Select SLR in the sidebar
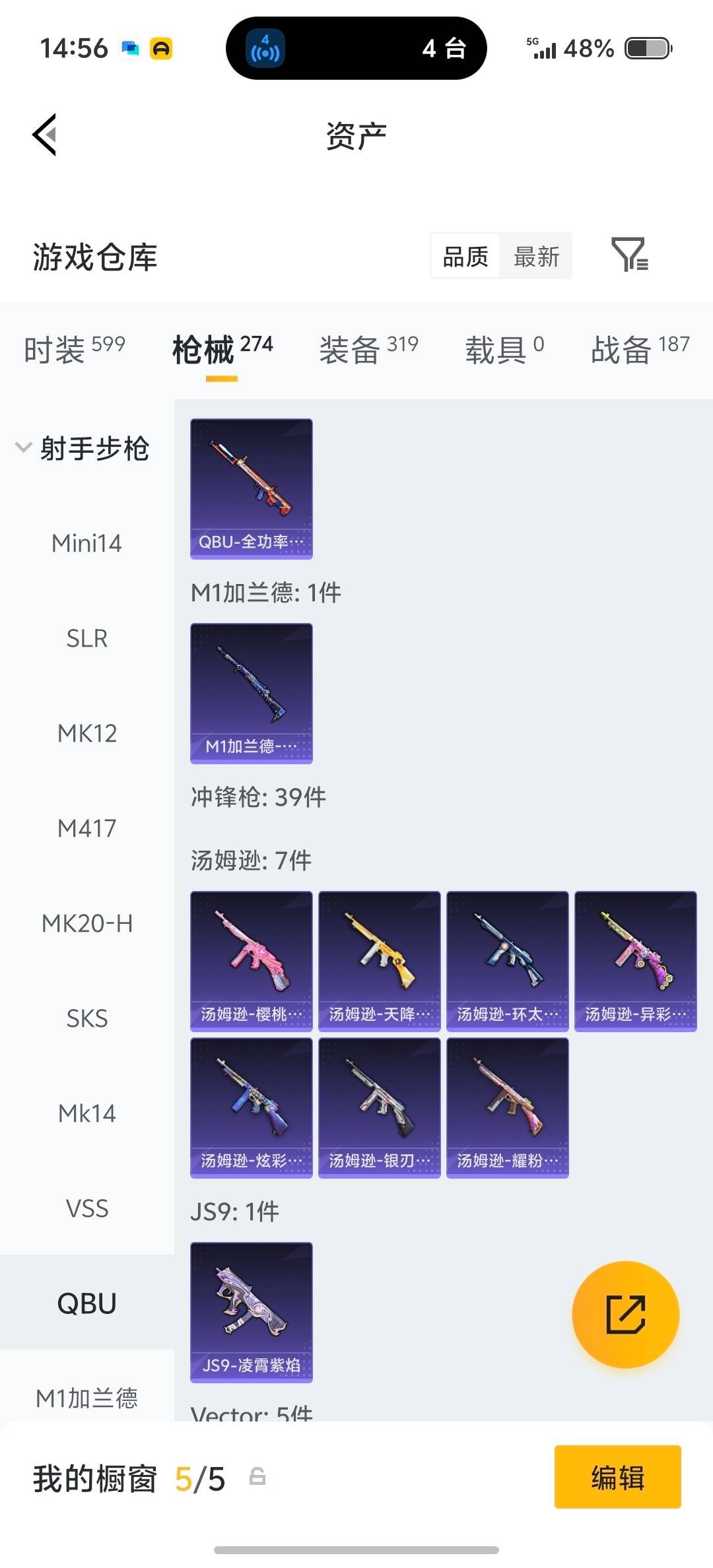Screen dimensions: 713x1568 coord(86,638)
